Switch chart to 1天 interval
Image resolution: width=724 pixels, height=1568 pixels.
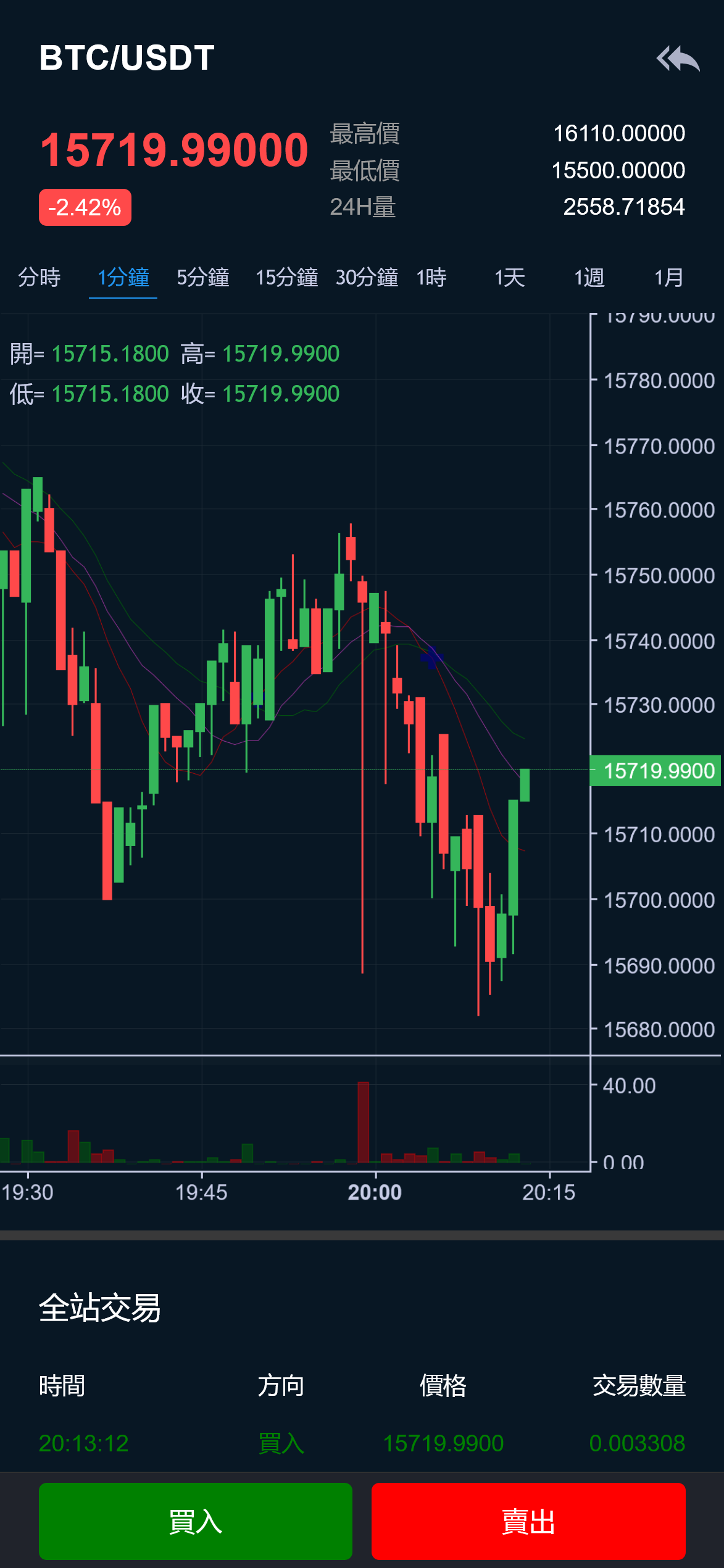(x=510, y=278)
